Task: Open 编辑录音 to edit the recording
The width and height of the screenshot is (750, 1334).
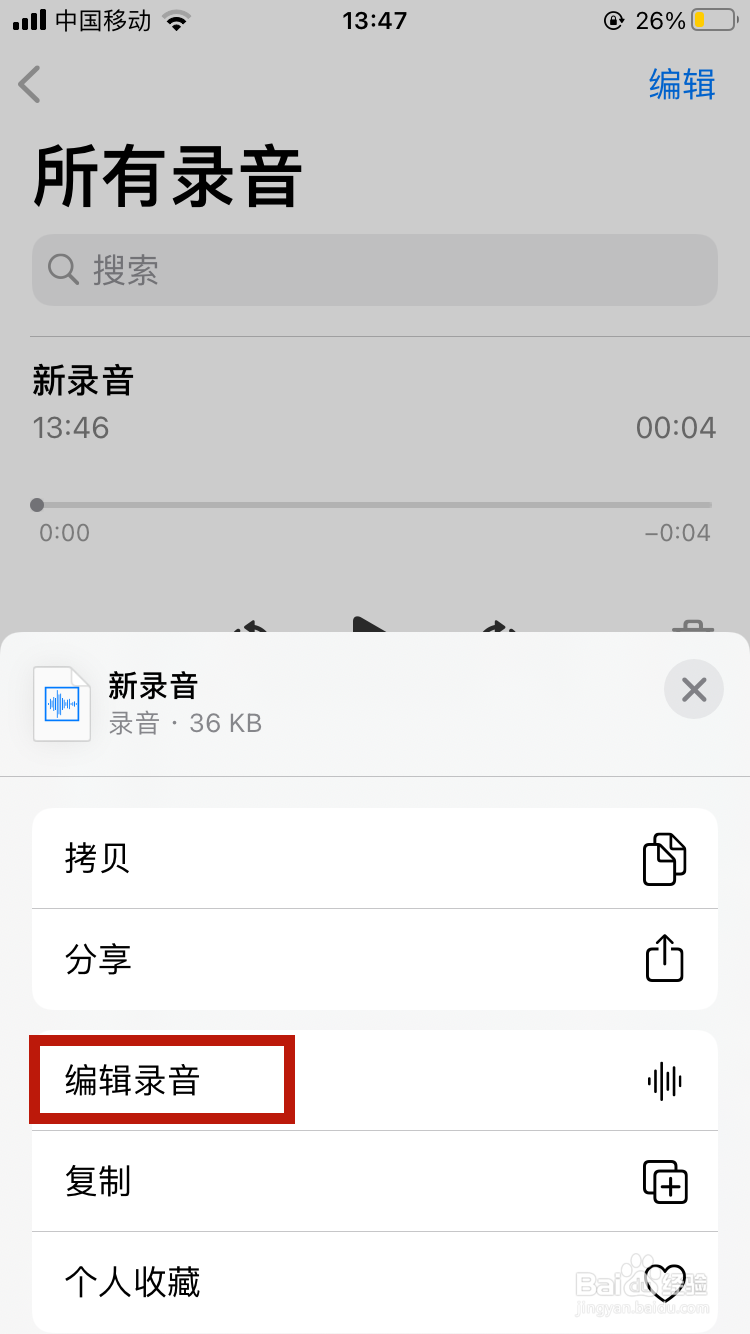Action: point(374,1081)
